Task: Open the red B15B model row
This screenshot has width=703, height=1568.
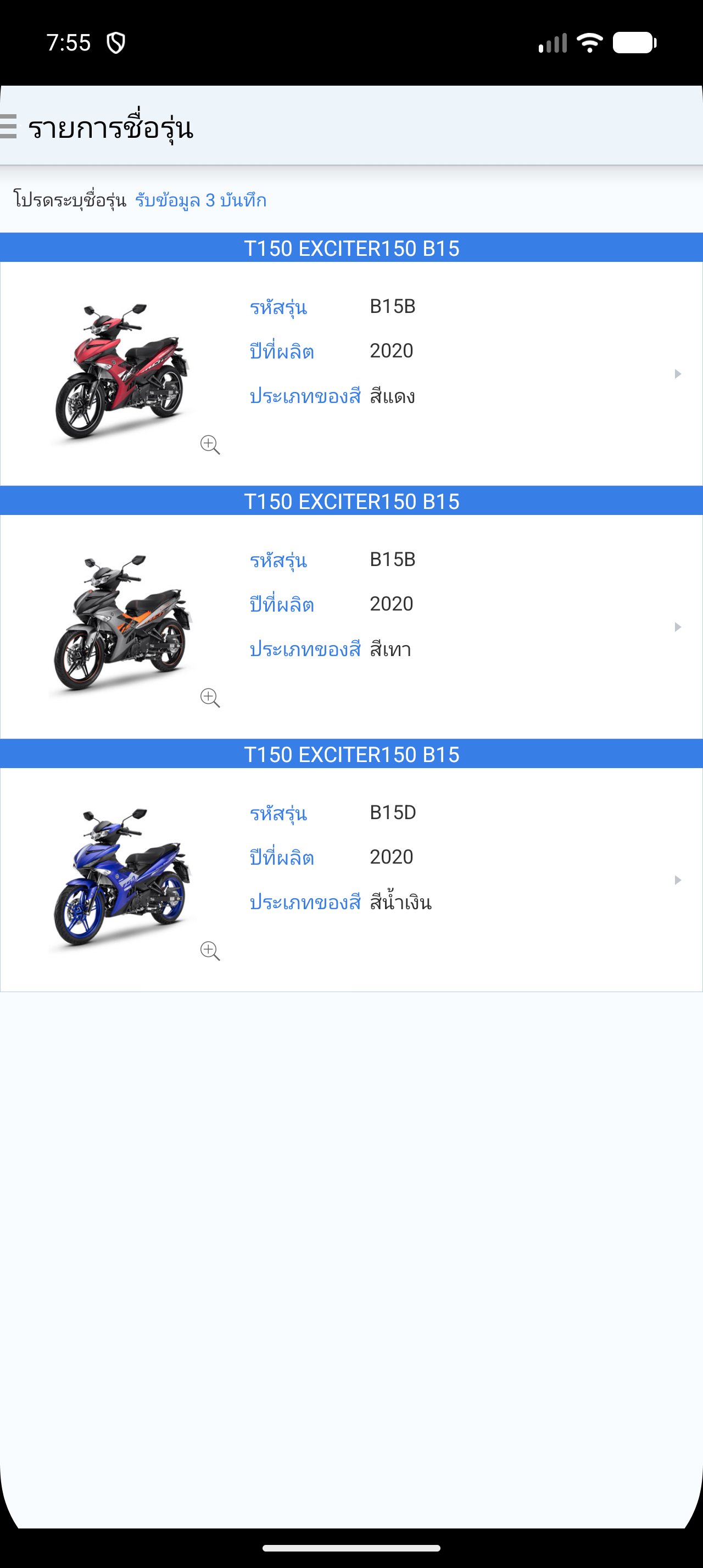Action: tap(677, 374)
